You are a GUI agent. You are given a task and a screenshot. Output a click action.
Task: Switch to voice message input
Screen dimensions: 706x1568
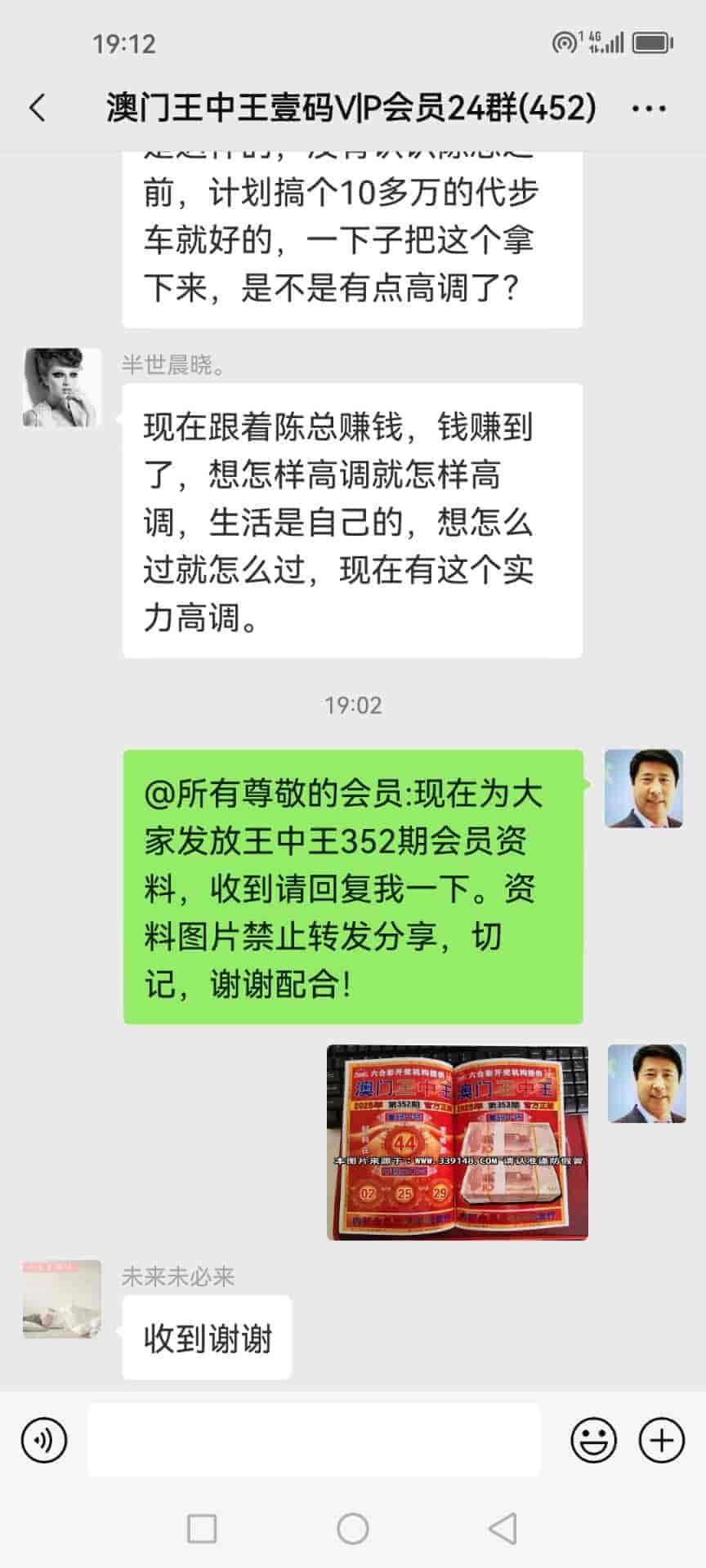point(43,1440)
